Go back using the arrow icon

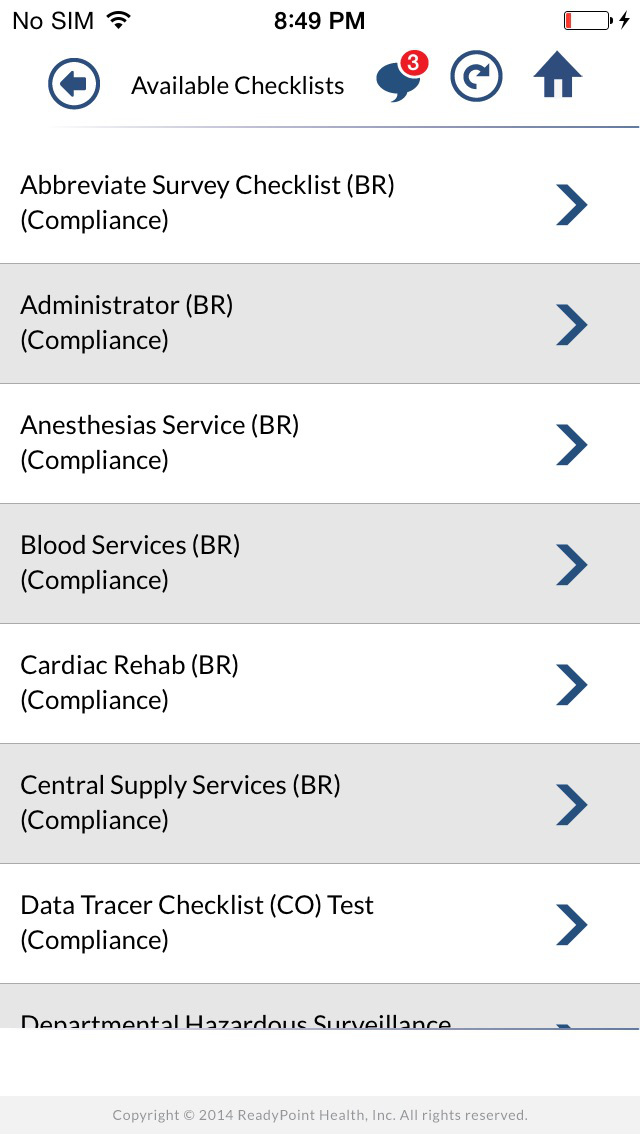point(74,84)
